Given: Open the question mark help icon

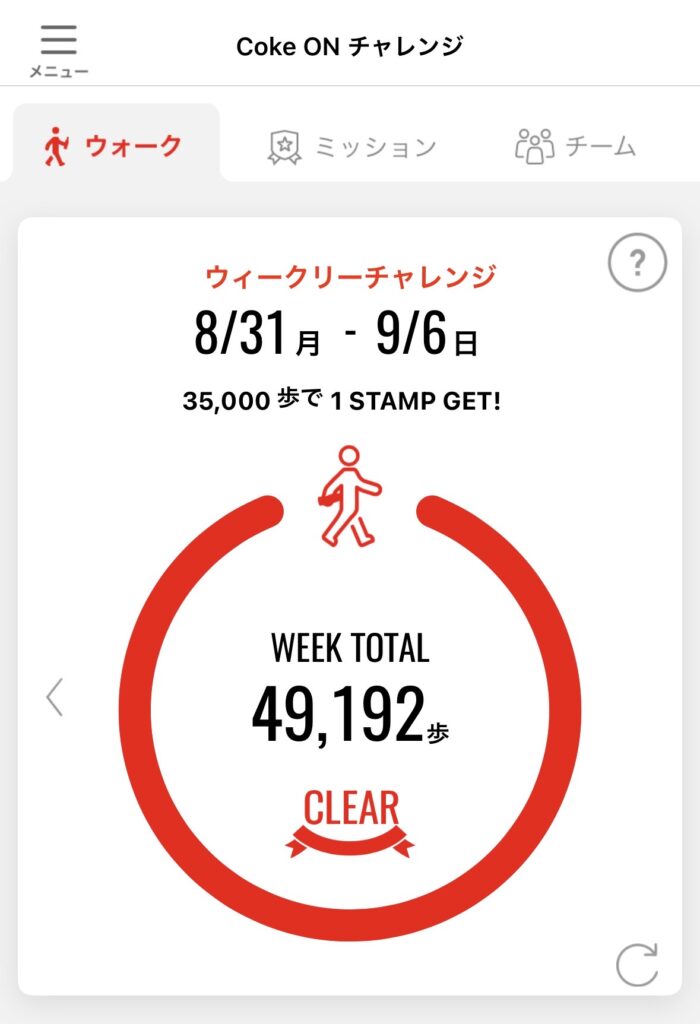Looking at the screenshot, I should (637, 262).
